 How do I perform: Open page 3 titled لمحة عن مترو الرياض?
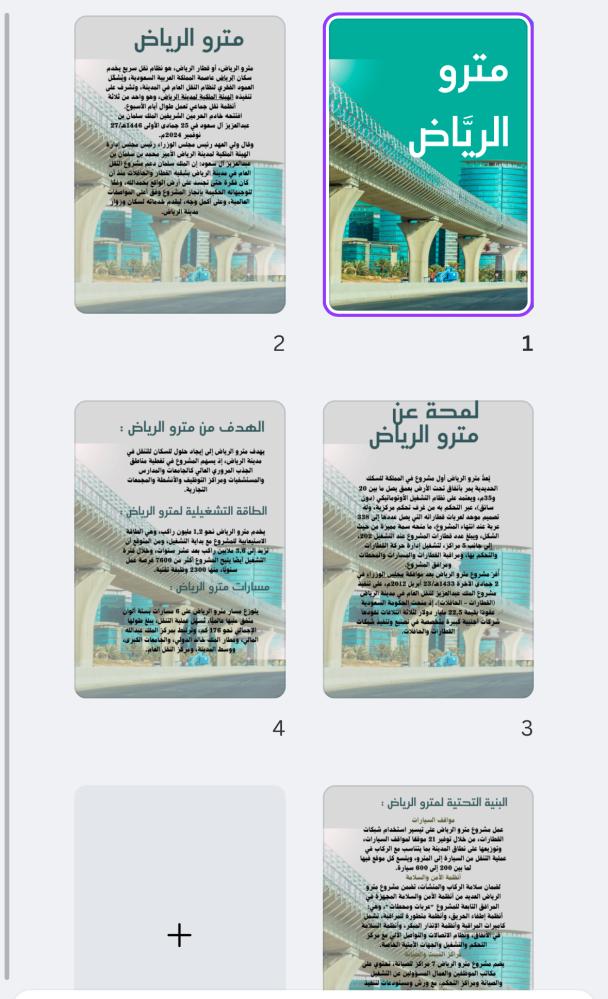point(428,549)
